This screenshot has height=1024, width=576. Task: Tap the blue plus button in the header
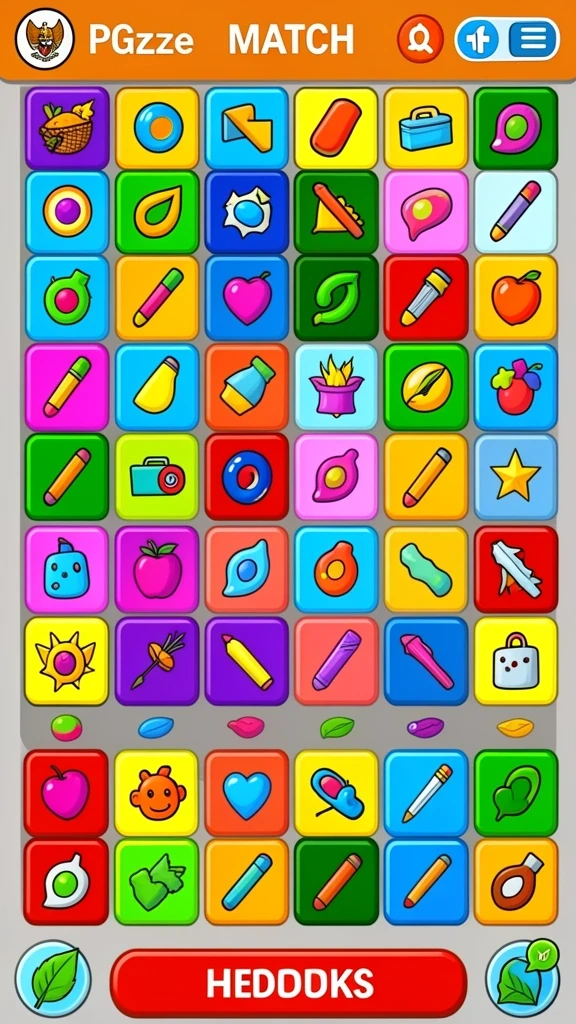pyautogui.click(x=477, y=39)
